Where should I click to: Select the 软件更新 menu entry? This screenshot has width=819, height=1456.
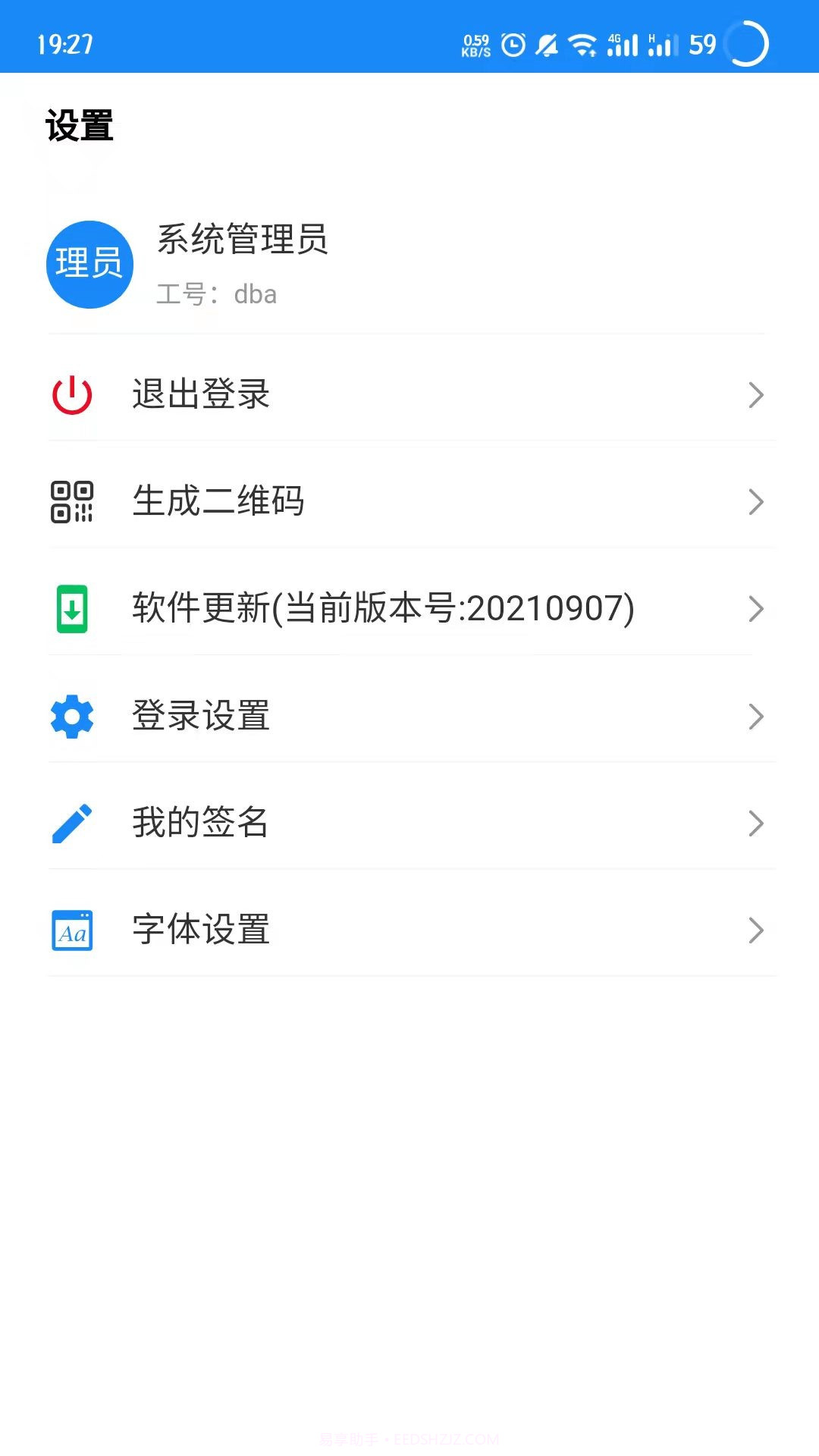[383, 607]
